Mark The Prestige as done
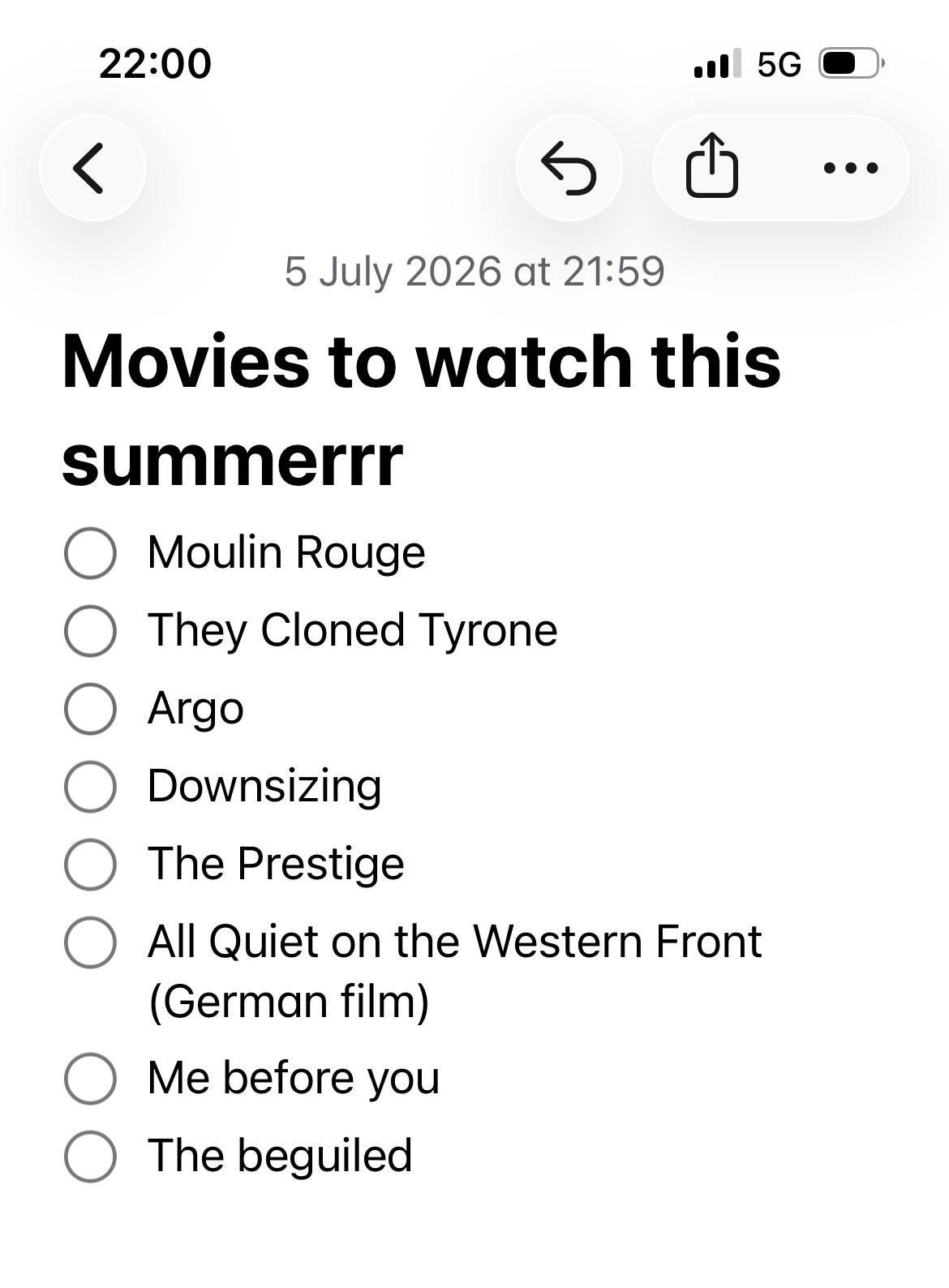 [90, 865]
